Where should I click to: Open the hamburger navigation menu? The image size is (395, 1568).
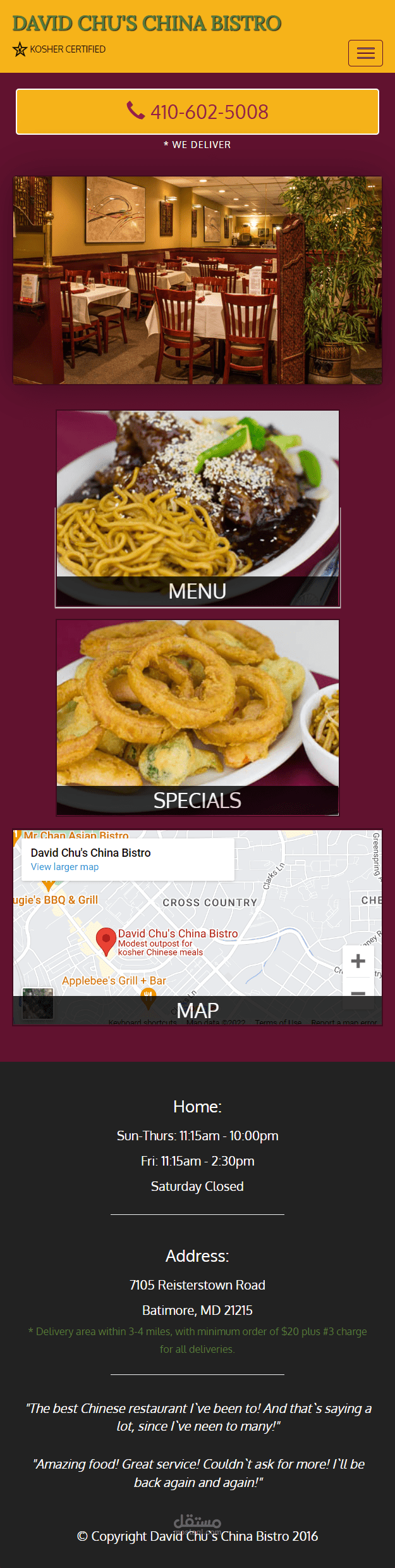[x=365, y=53]
